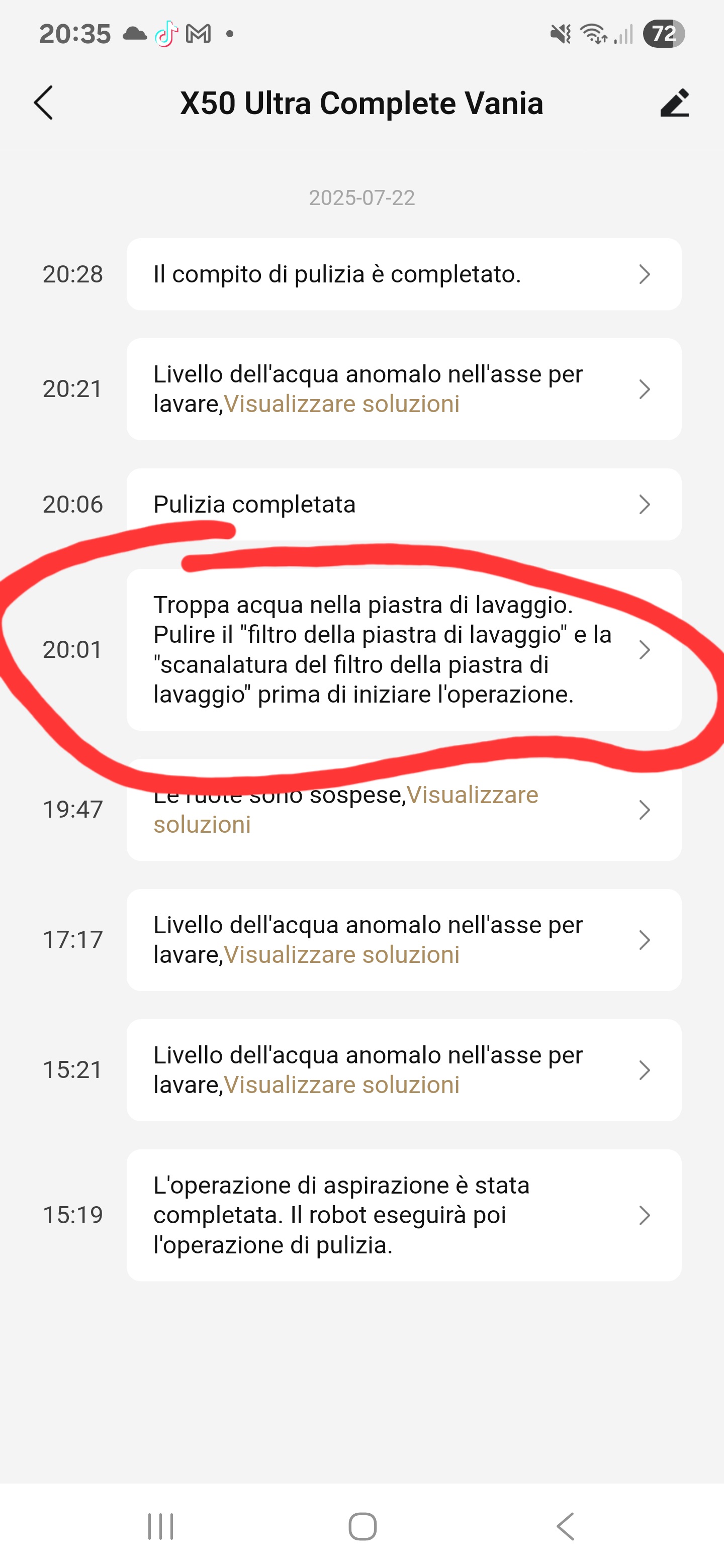Open the 17:17 'Livello dell'acqua anomalo' notification
The height and width of the screenshot is (1568, 724).
pos(404,940)
